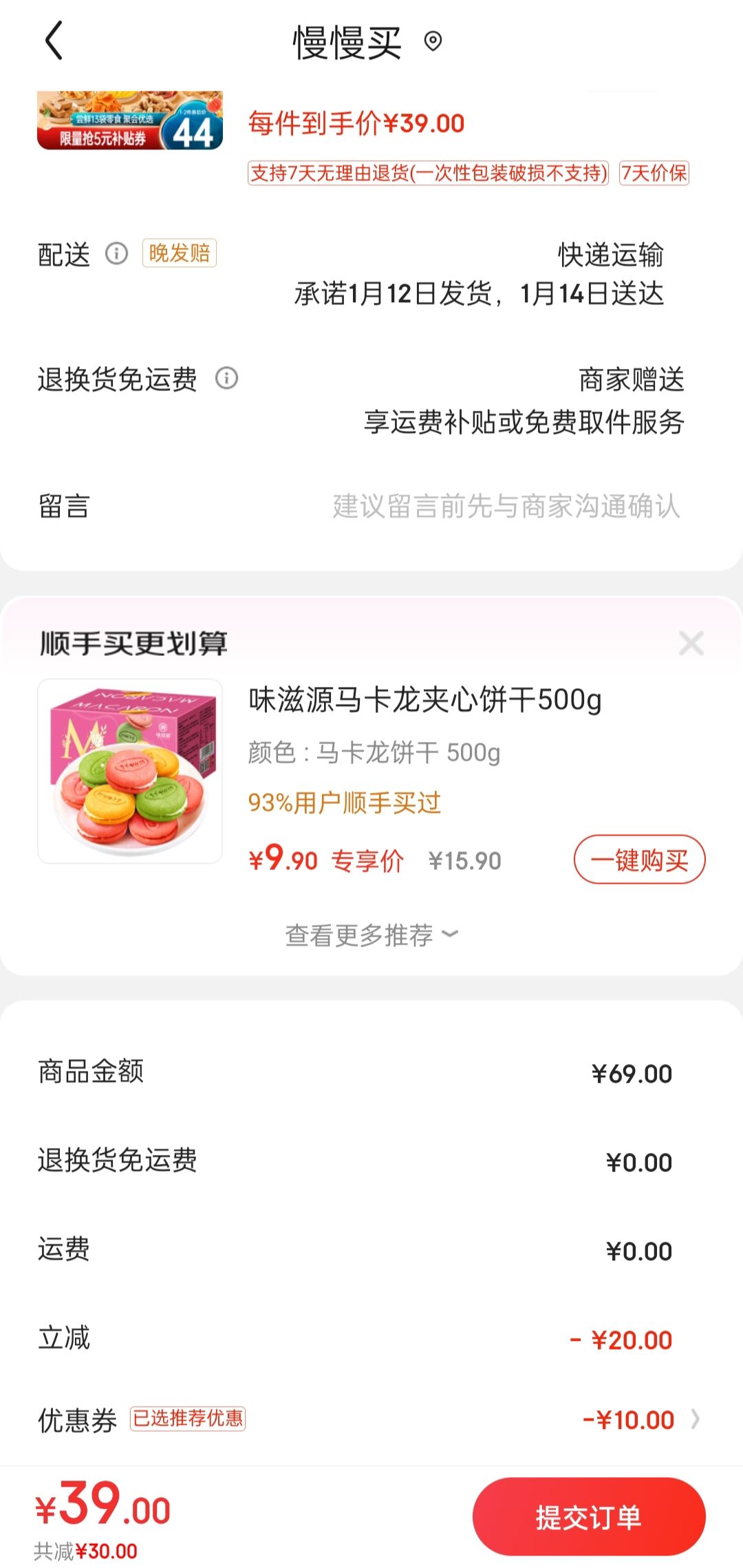Dismiss the 顺手买更划算 recommendation card

coord(691,644)
